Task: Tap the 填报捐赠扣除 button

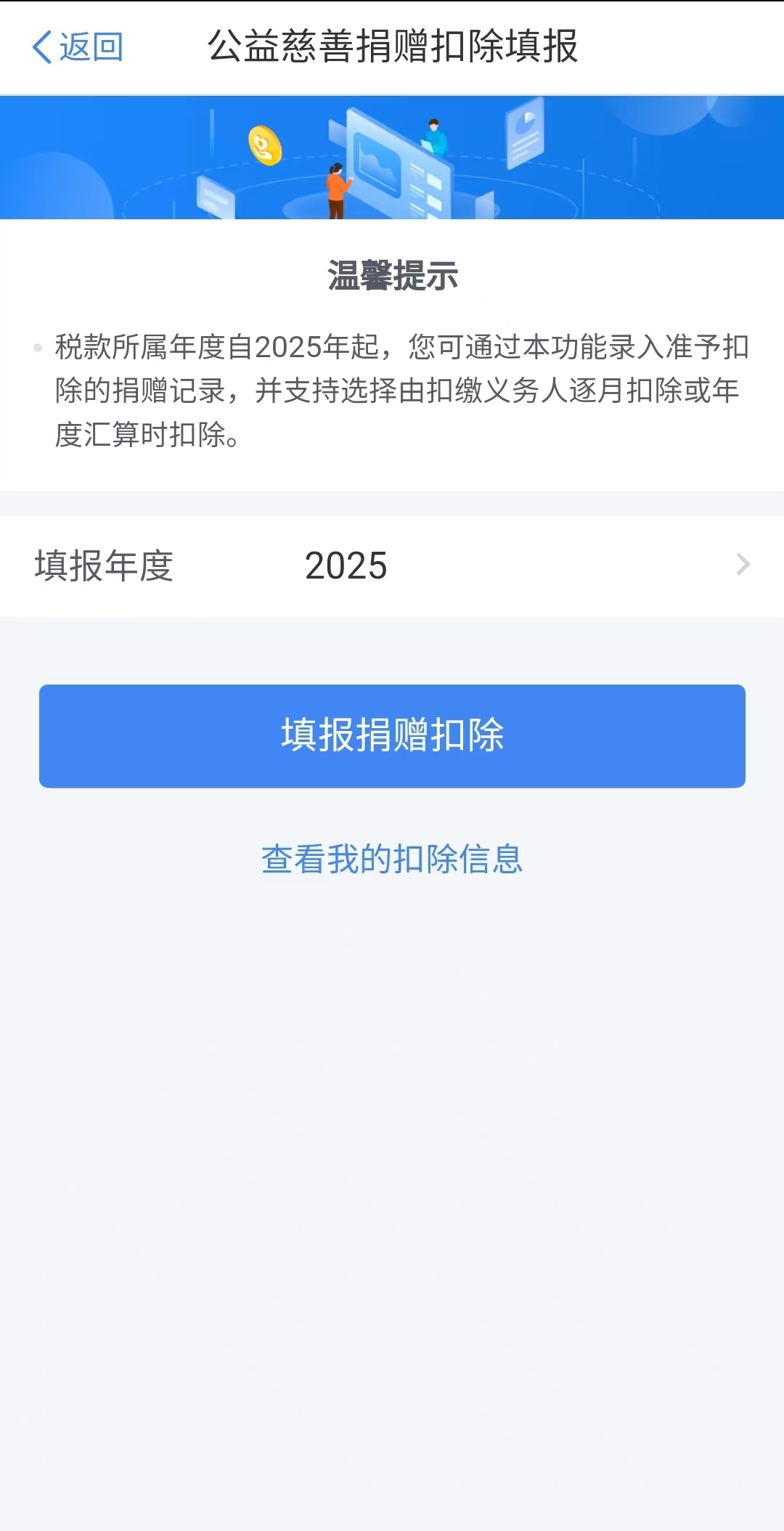Action: 392,735
